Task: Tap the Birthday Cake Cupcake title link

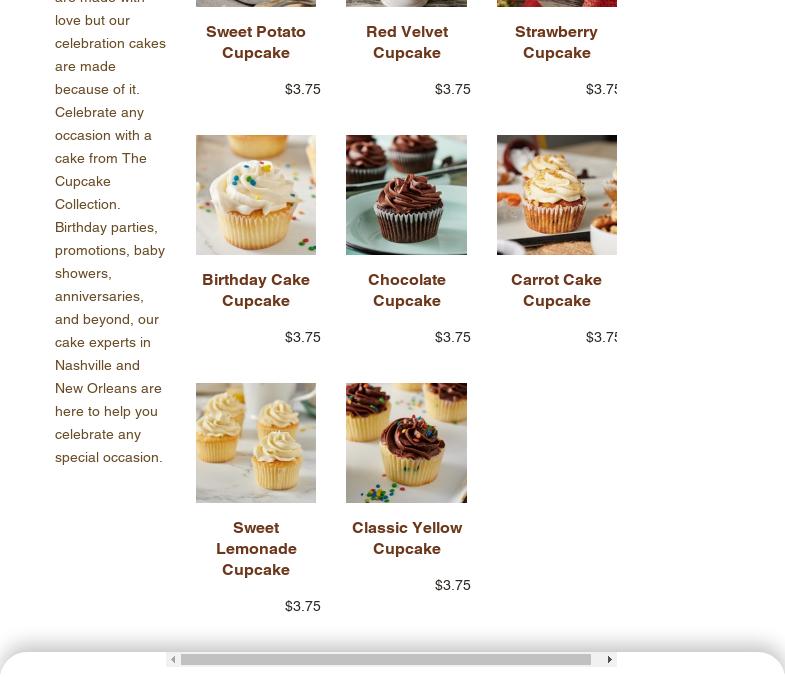Action: 256,290
